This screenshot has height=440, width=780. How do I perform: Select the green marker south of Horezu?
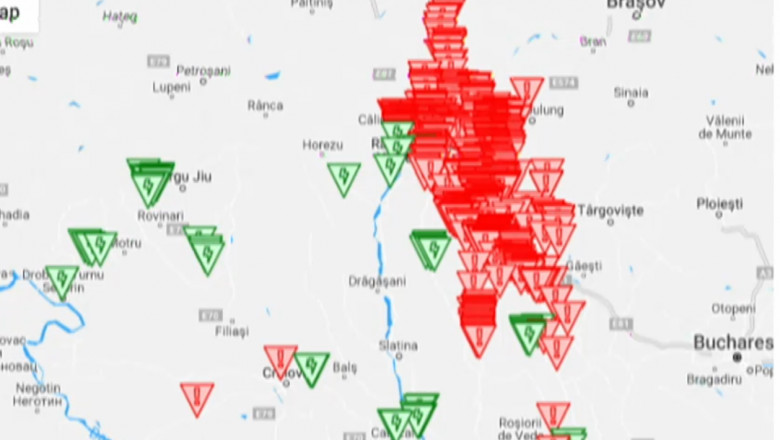[x=344, y=176]
